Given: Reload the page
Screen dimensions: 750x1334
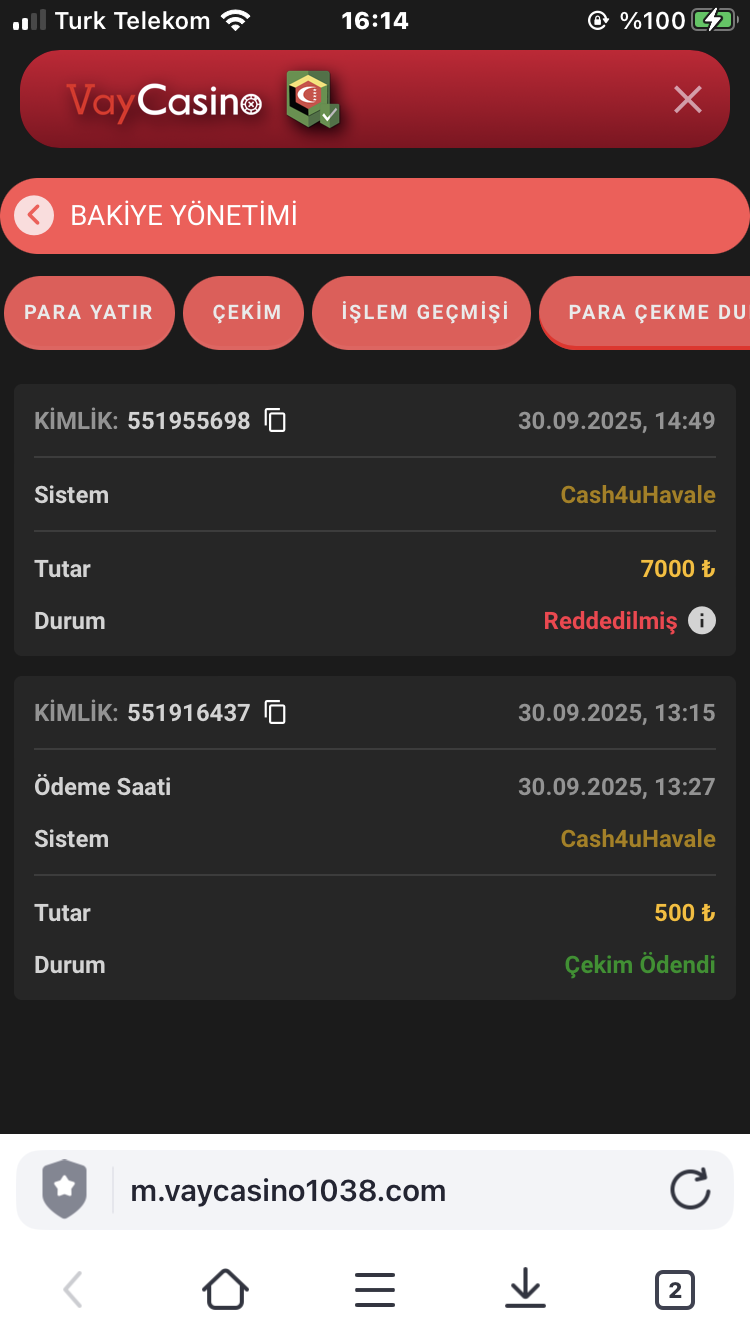Looking at the screenshot, I should 689,1190.
